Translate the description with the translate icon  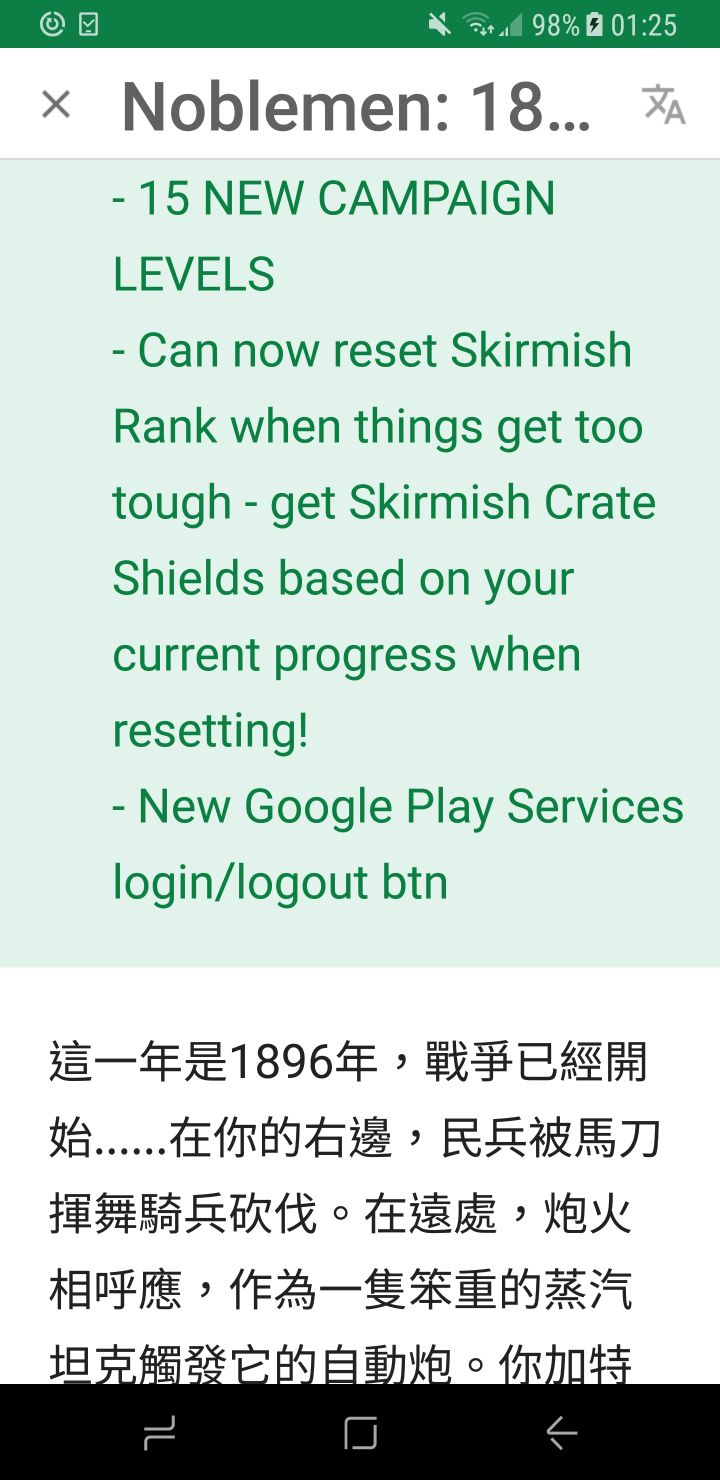[x=663, y=104]
